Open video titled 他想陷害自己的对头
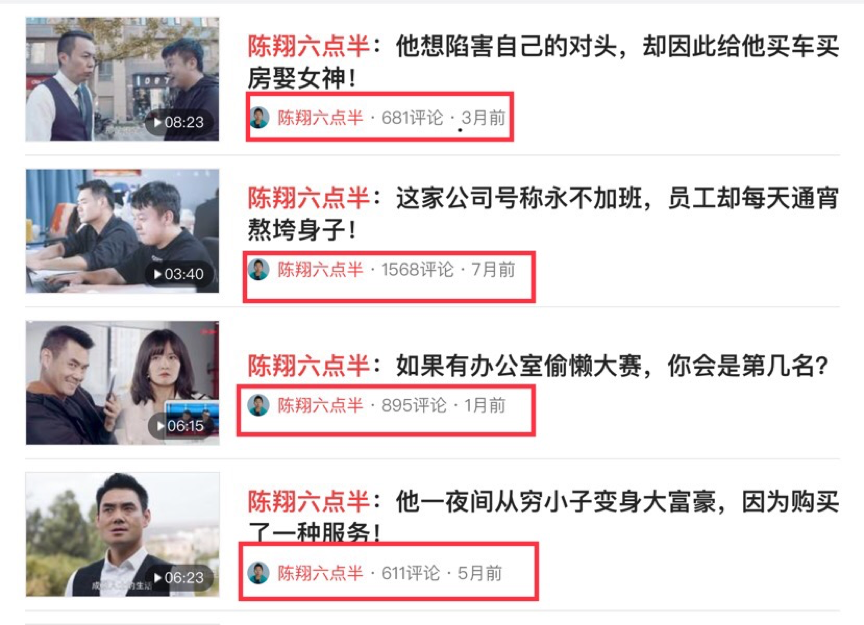 coord(543,61)
